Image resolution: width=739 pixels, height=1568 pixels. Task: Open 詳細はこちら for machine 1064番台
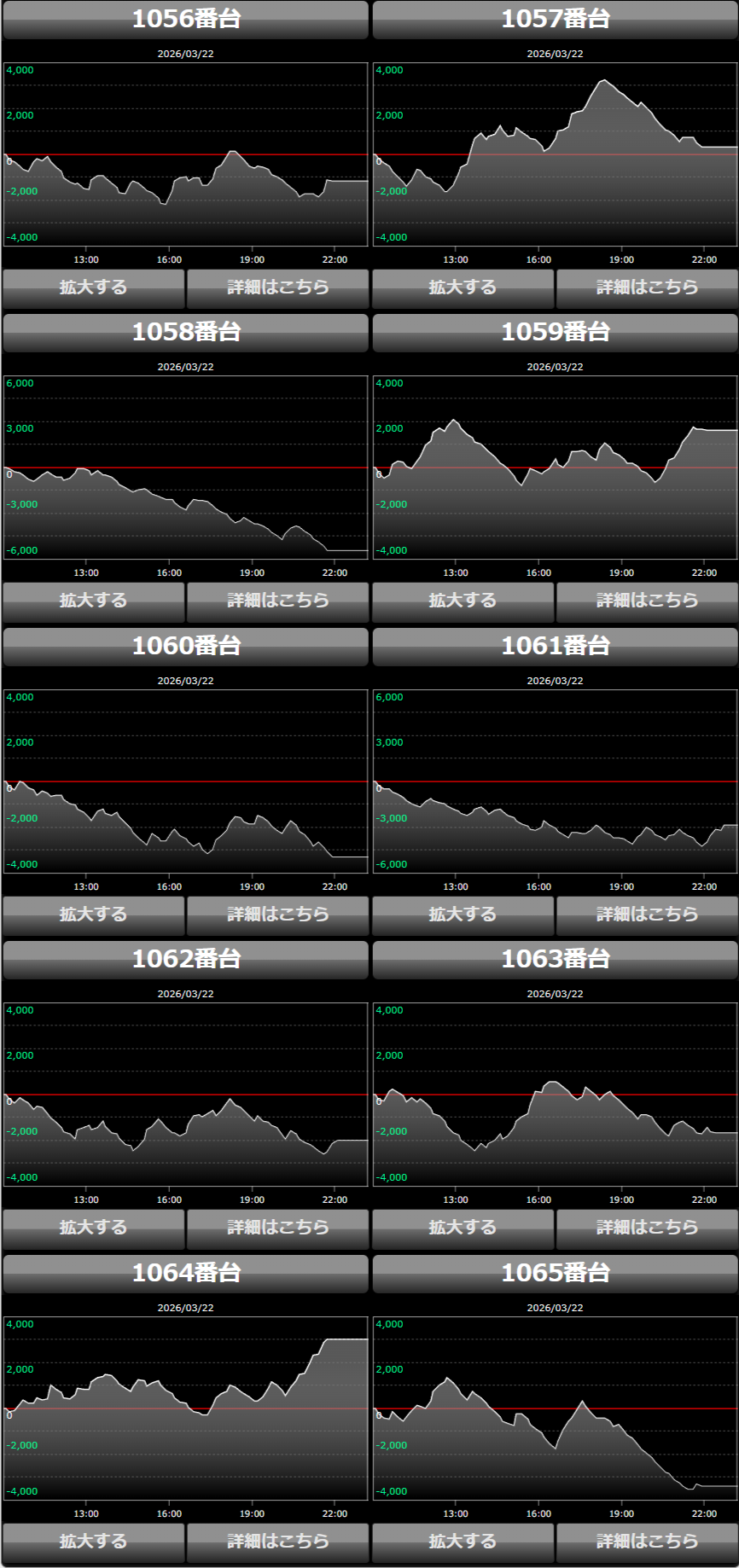tap(277, 1542)
